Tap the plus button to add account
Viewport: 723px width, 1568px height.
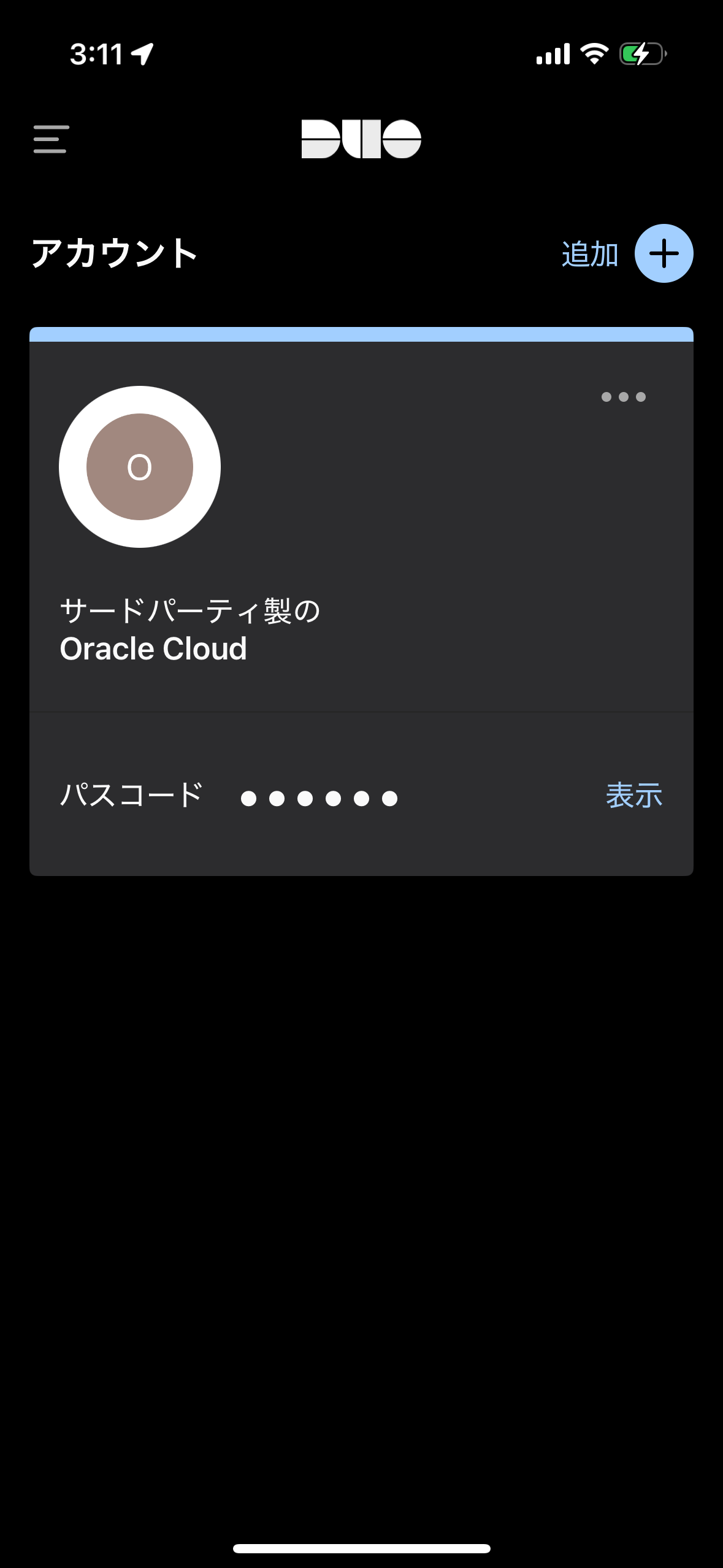pos(664,253)
